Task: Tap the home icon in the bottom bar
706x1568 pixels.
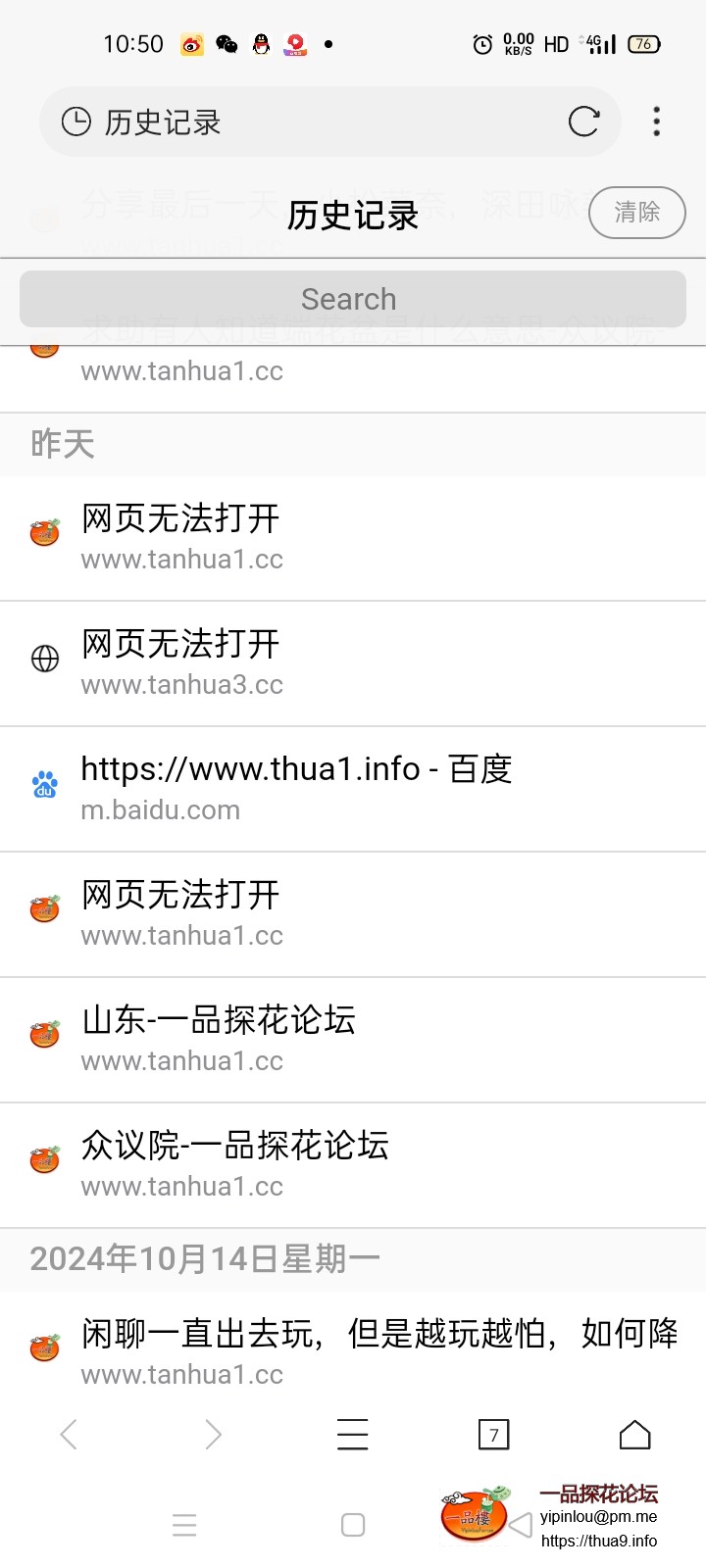Action: (x=634, y=1434)
